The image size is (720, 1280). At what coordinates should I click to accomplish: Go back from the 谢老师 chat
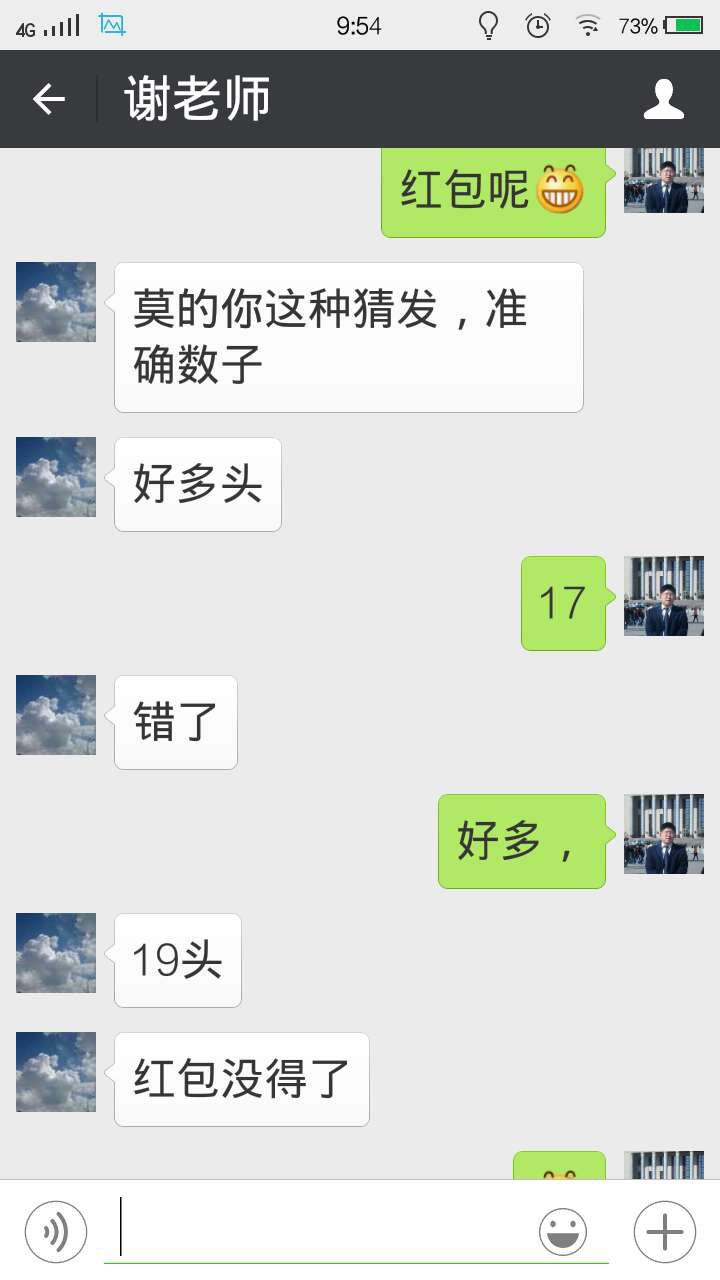pos(48,99)
